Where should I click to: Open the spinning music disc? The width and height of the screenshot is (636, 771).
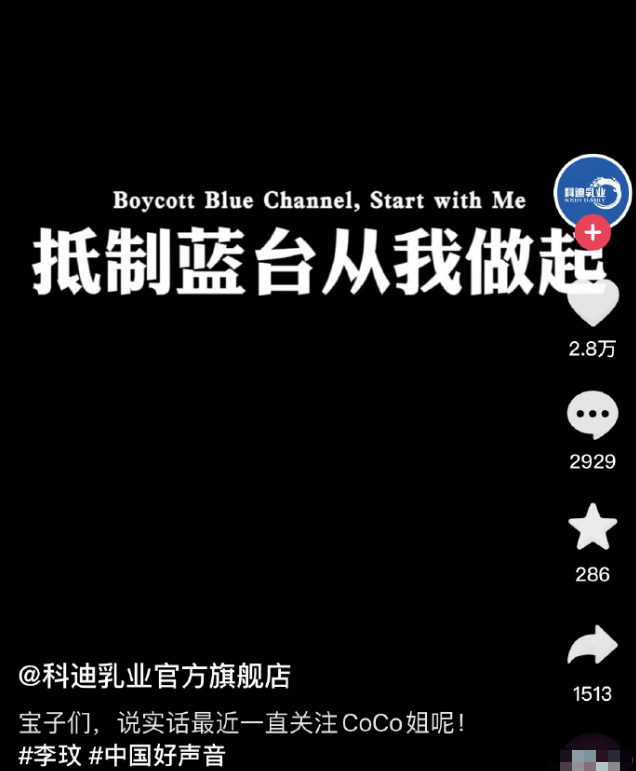point(597,756)
